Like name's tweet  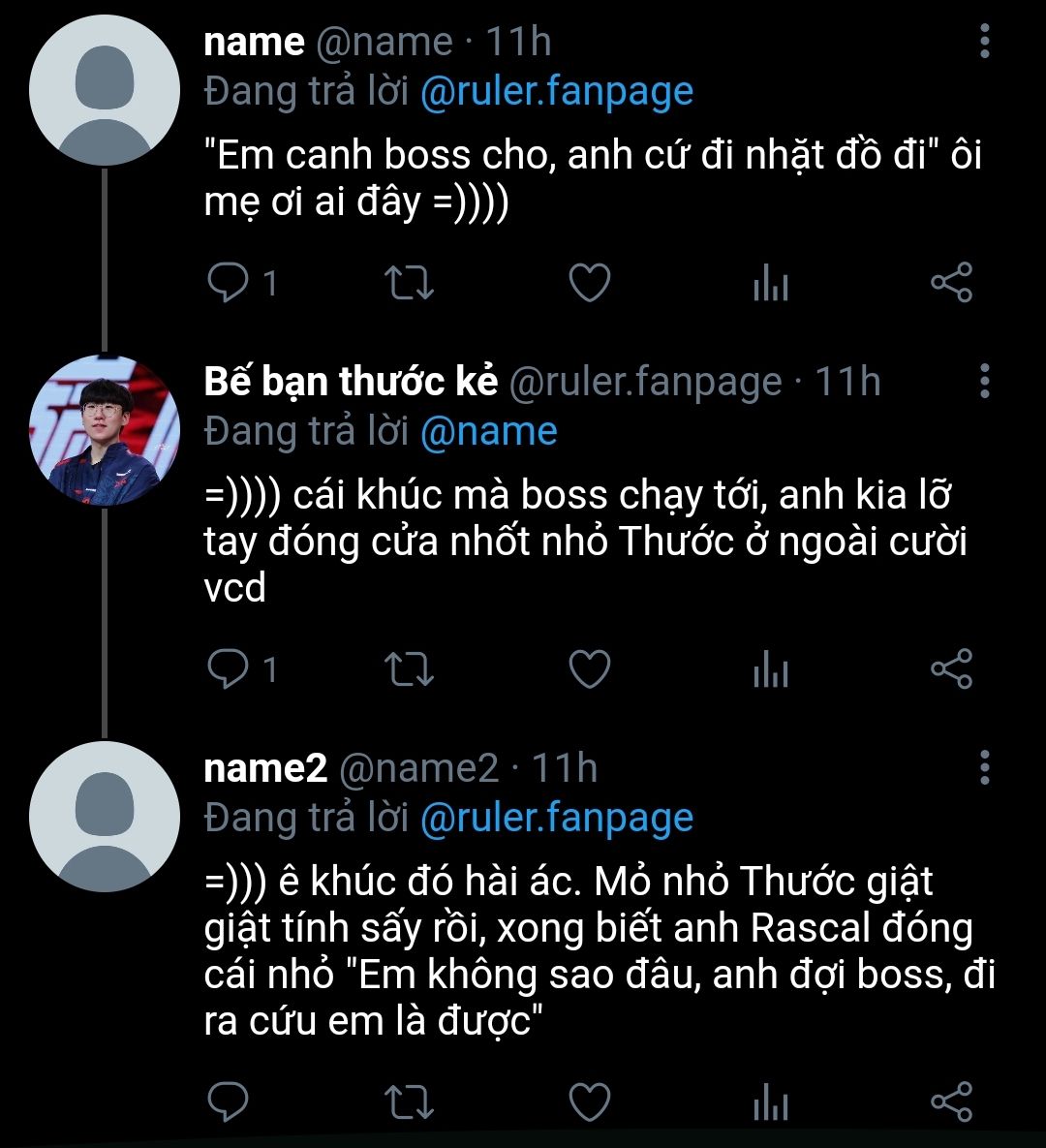[589, 283]
